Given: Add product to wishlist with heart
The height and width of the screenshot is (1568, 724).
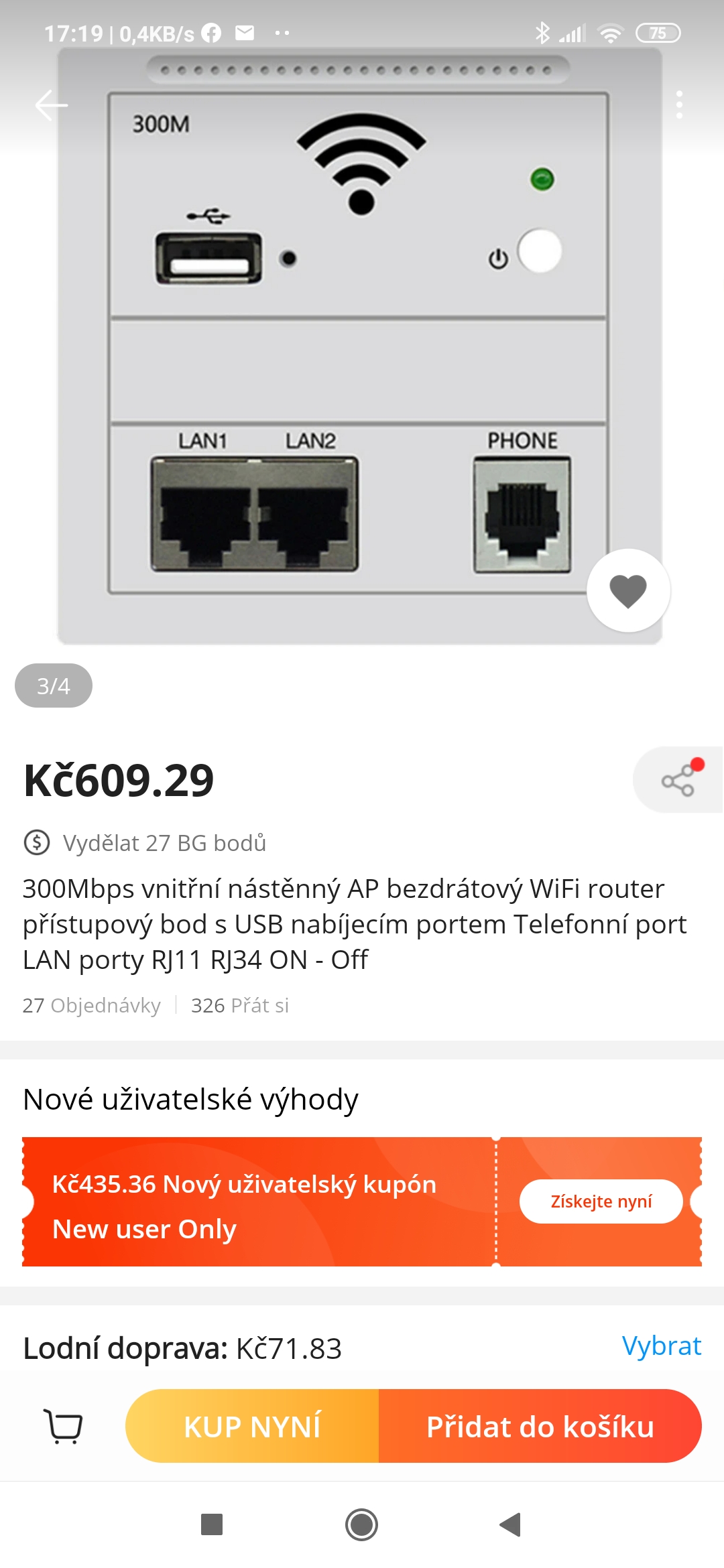Looking at the screenshot, I should click(628, 590).
